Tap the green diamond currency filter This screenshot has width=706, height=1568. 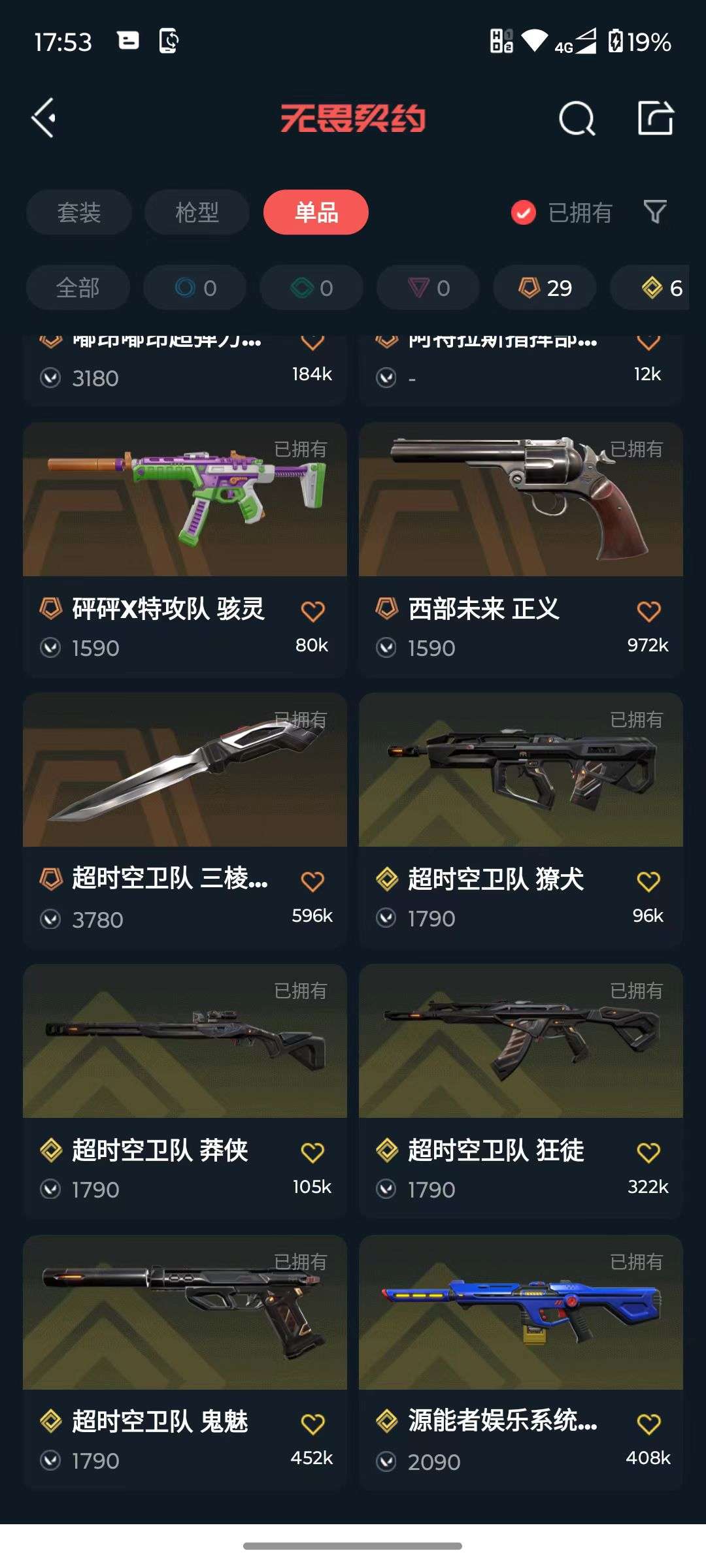click(x=311, y=287)
